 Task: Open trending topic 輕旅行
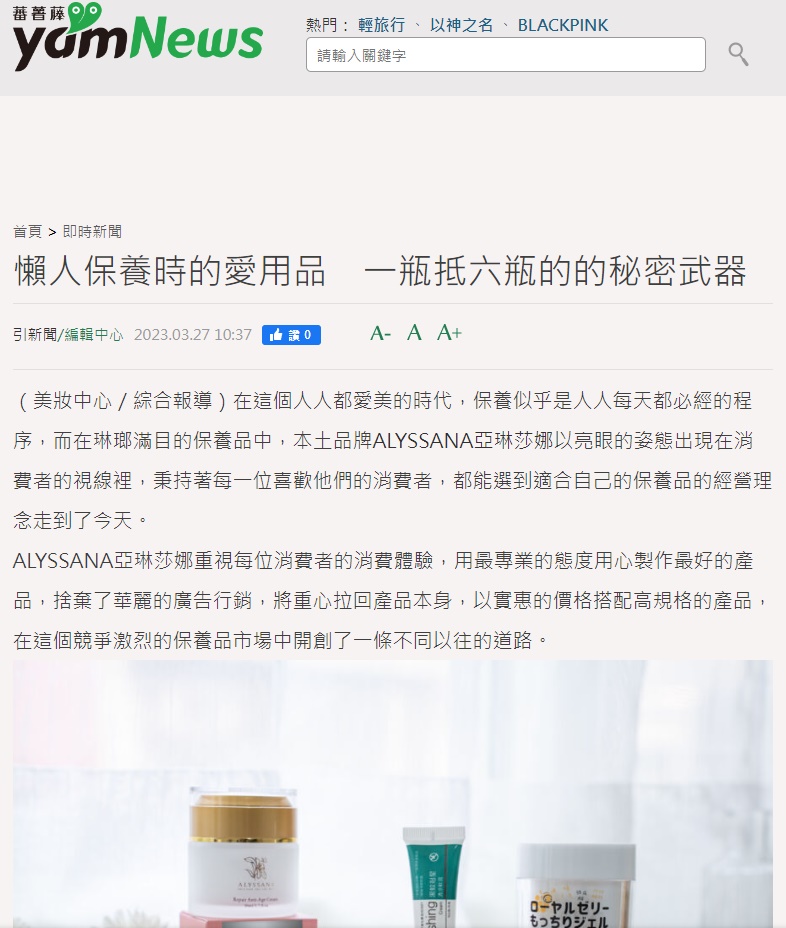point(381,25)
